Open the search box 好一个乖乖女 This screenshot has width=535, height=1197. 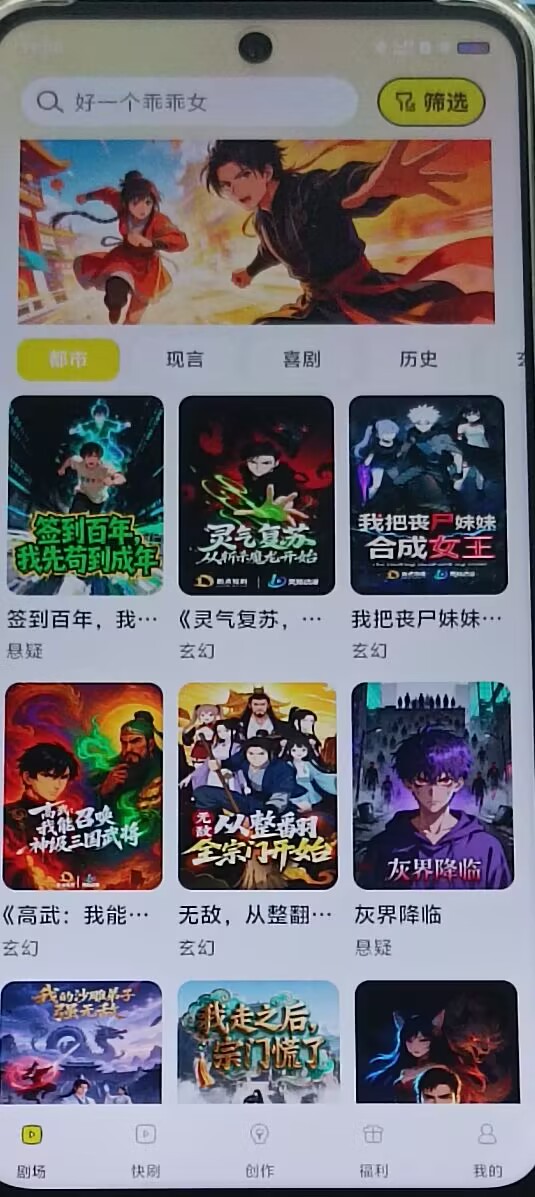click(189, 102)
